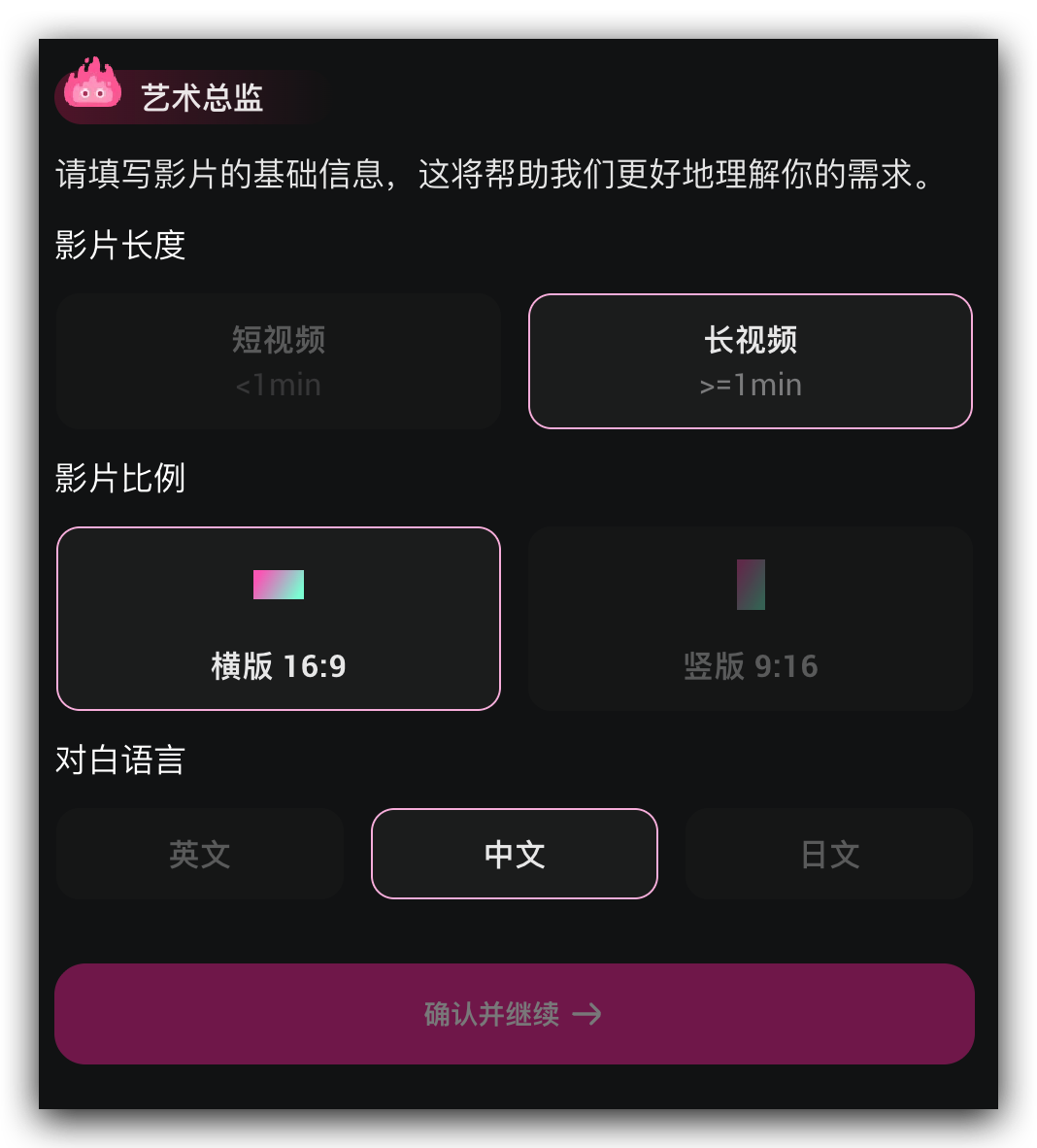The height and width of the screenshot is (1148, 1037).
Task: Click the flame mascot icon next to 艺术总监
Action: click(90, 87)
